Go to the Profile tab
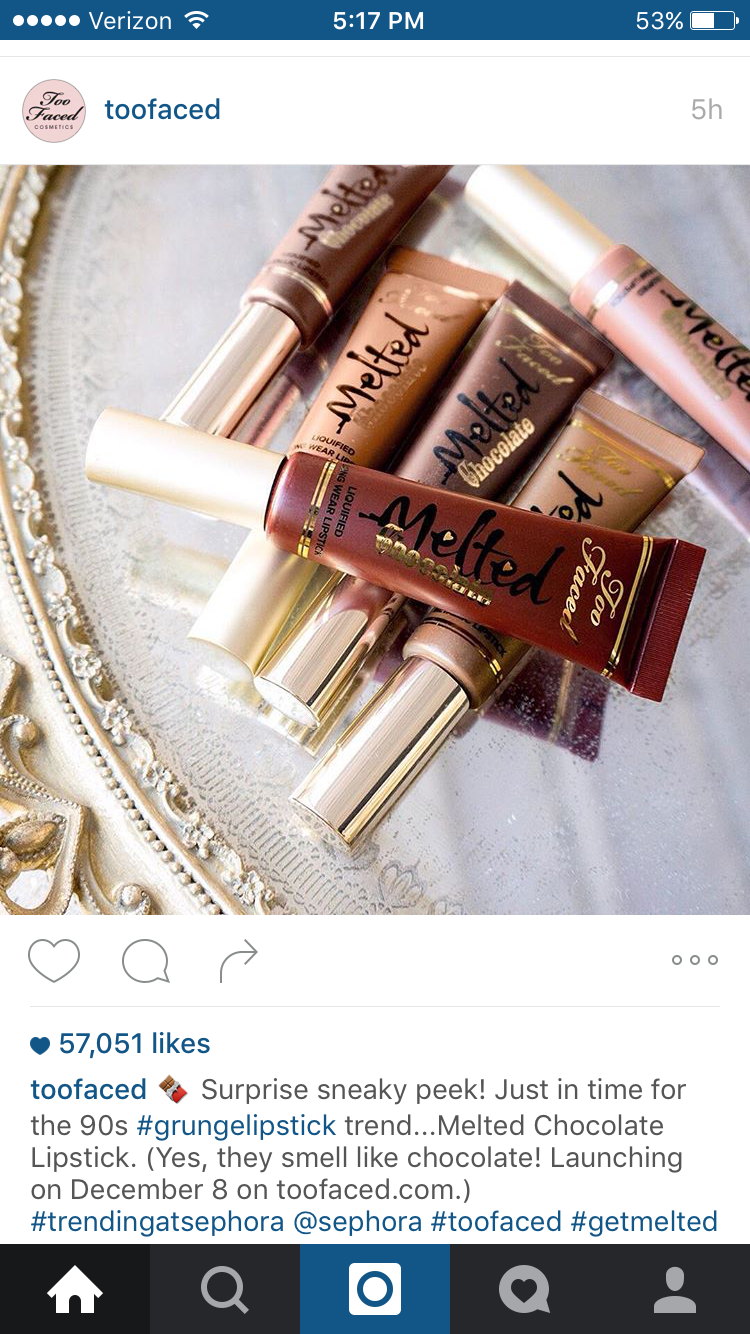Image resolution: width=750 pixels, height=1334 pixels. click(675, 1289)
